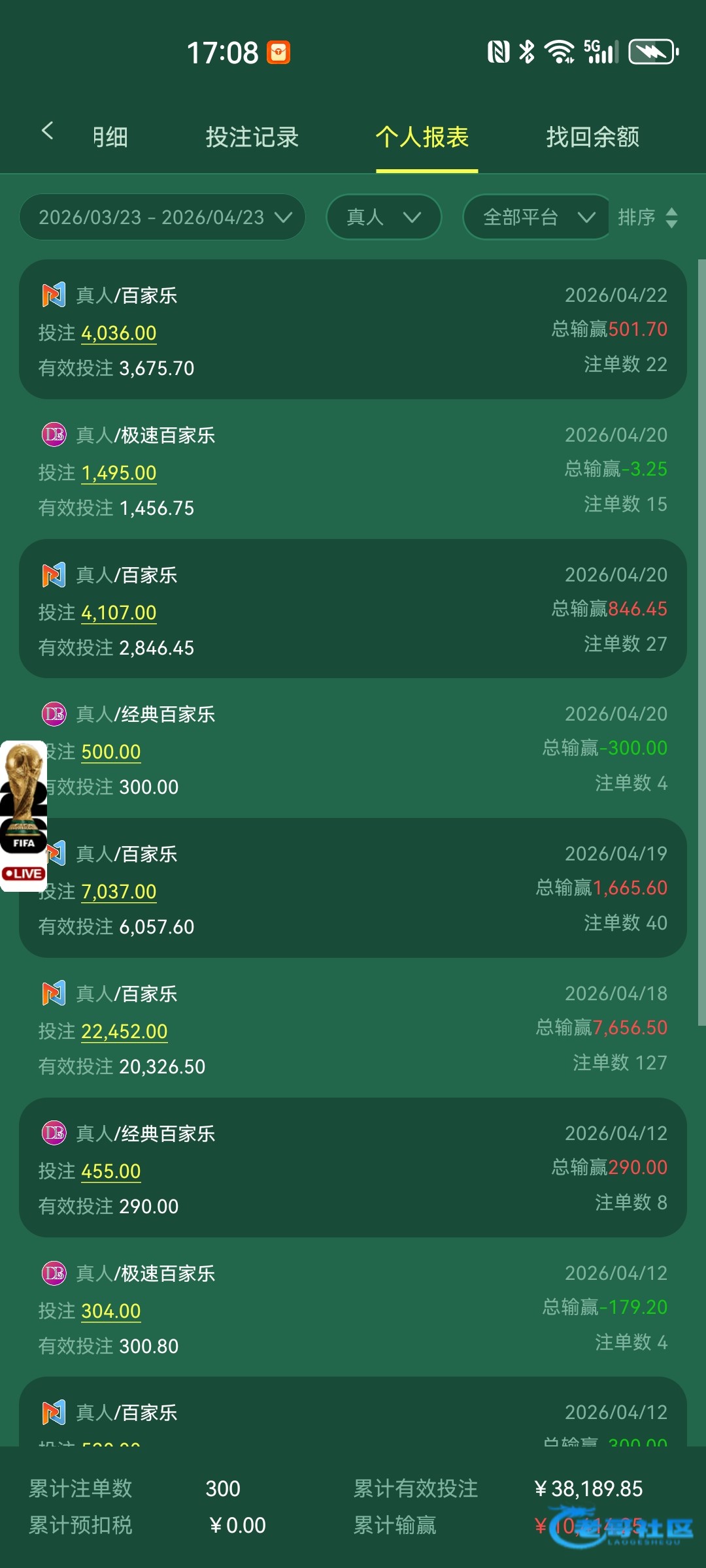Open bet amount 4,107.00 link
The width and height of the screenshot is (706, 1568).
pos(119,613)
